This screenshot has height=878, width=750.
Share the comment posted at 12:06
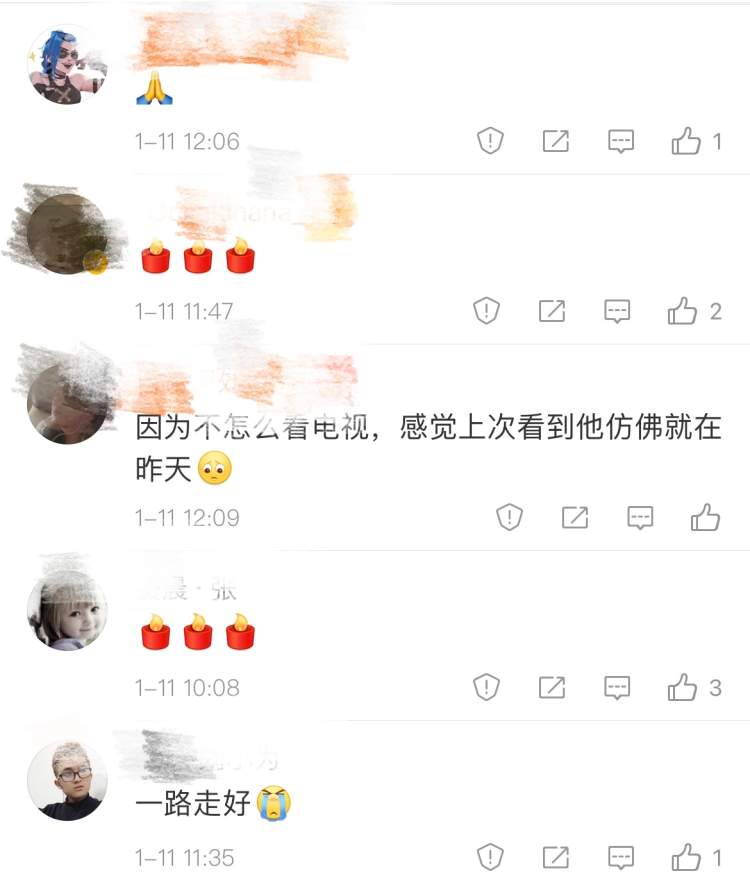pyautogui.click(x=555, y=141)
